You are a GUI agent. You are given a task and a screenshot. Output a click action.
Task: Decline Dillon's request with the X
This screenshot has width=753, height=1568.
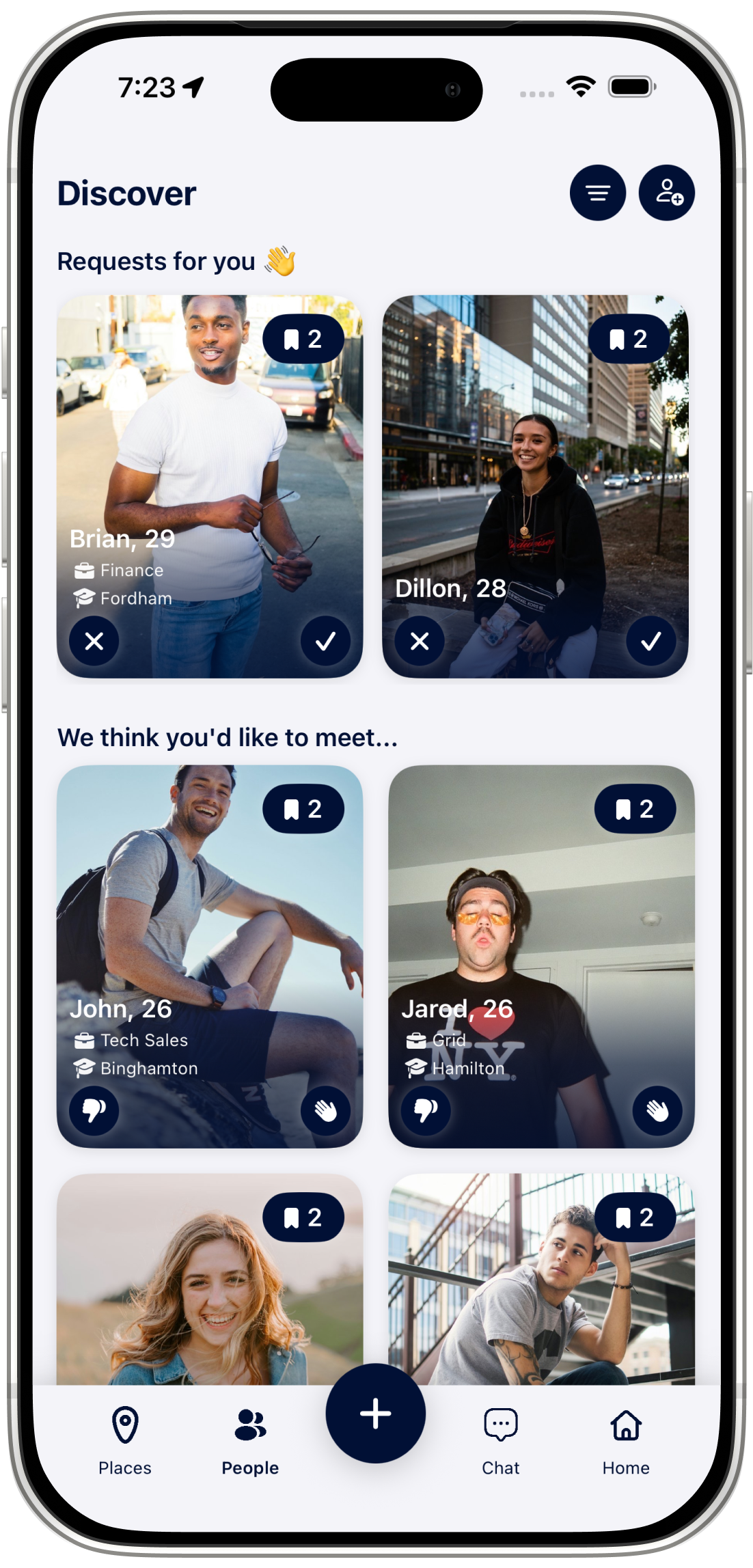click(420, 641)
